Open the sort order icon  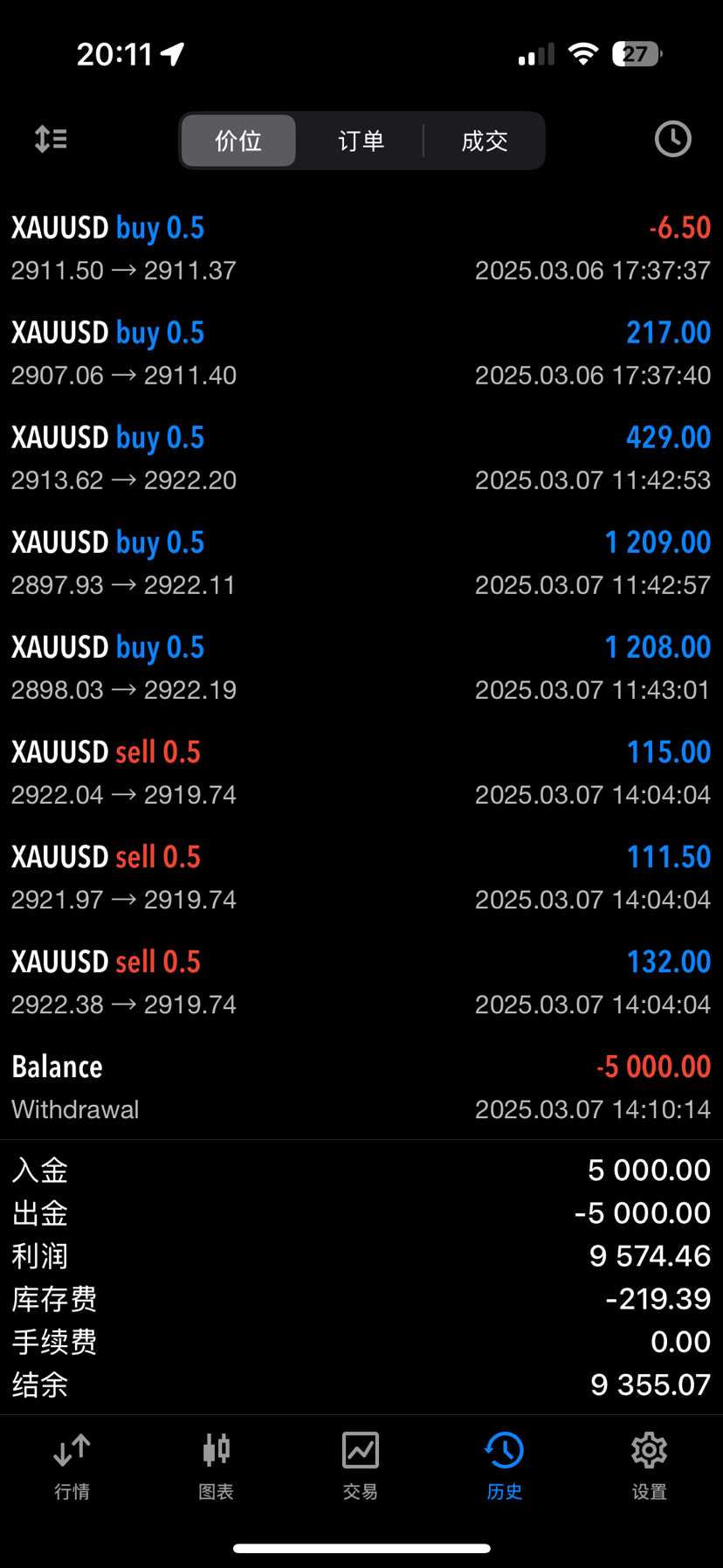[51, 140]
